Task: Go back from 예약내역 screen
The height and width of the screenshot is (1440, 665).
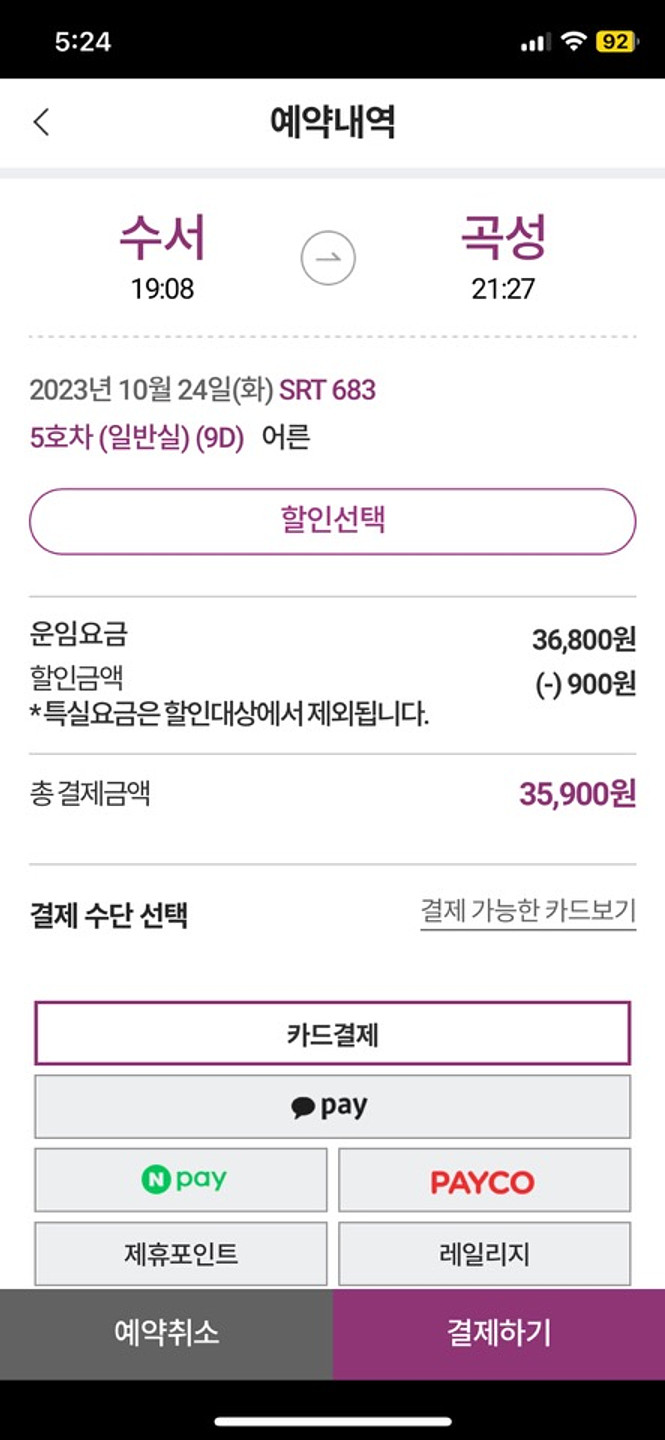Action: coord(41,123)
